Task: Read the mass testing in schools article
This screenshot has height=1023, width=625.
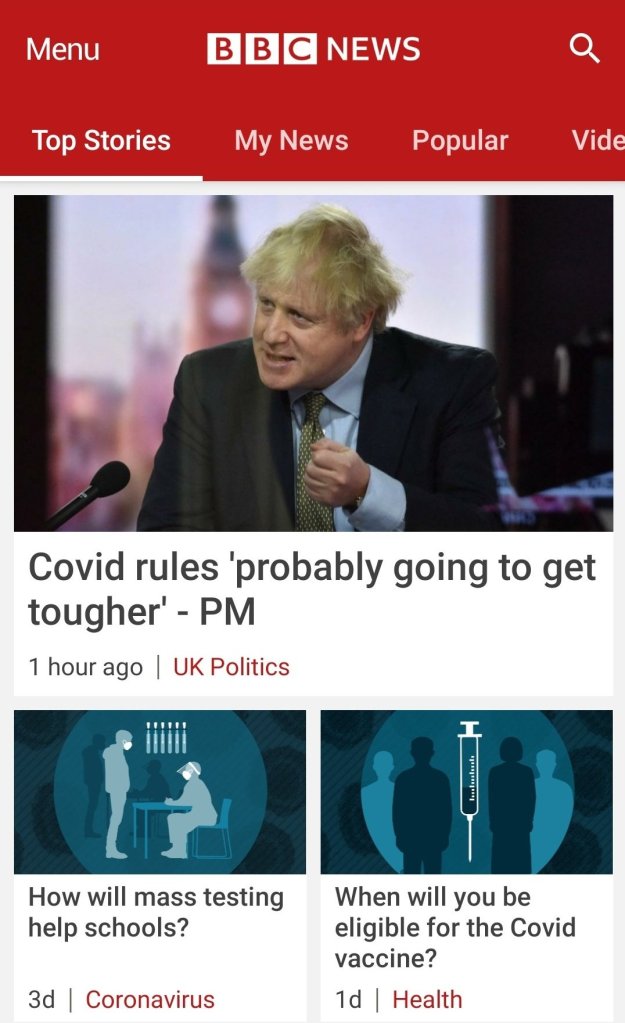Action: tap(156, 912)
